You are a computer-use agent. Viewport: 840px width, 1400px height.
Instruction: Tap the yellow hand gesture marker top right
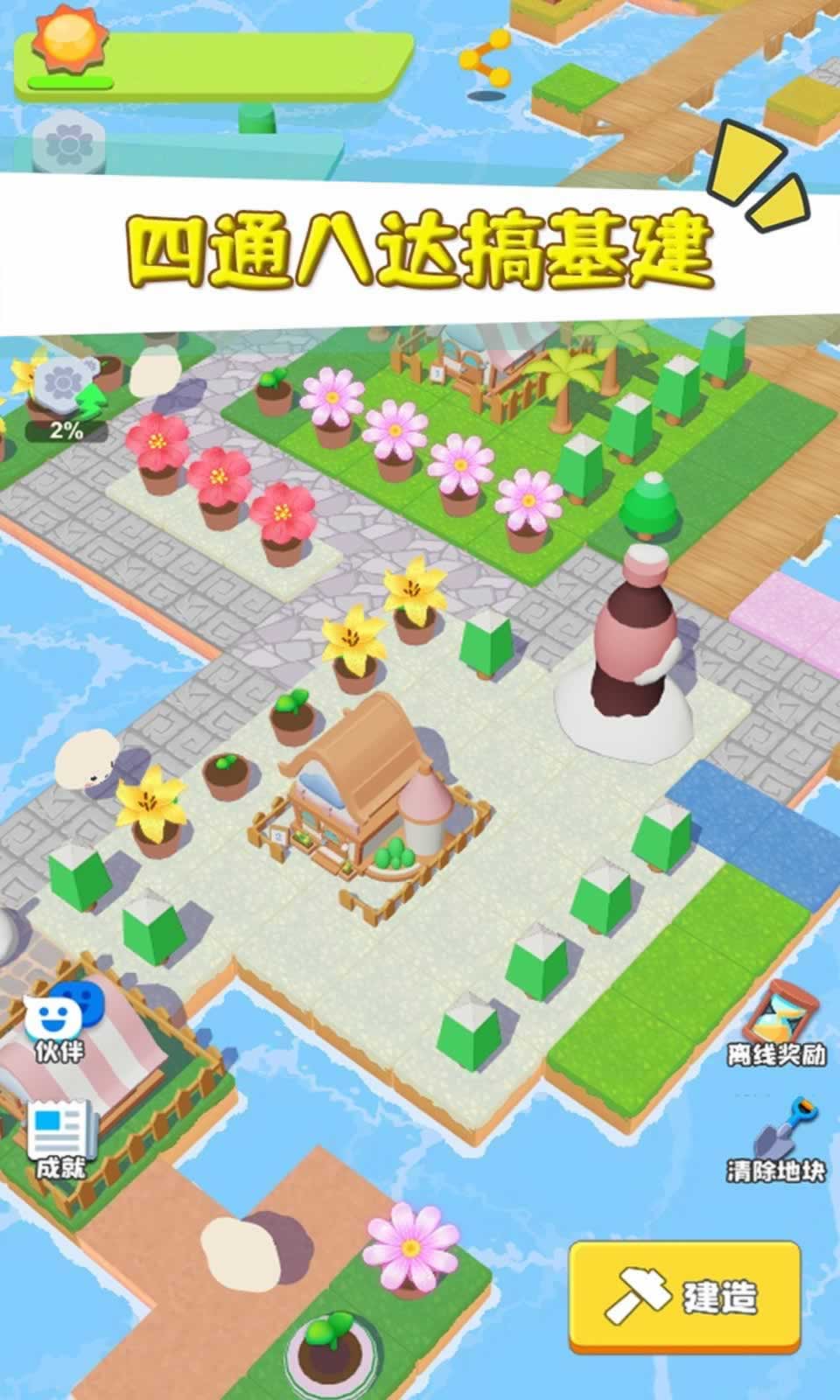click(754, 171)
